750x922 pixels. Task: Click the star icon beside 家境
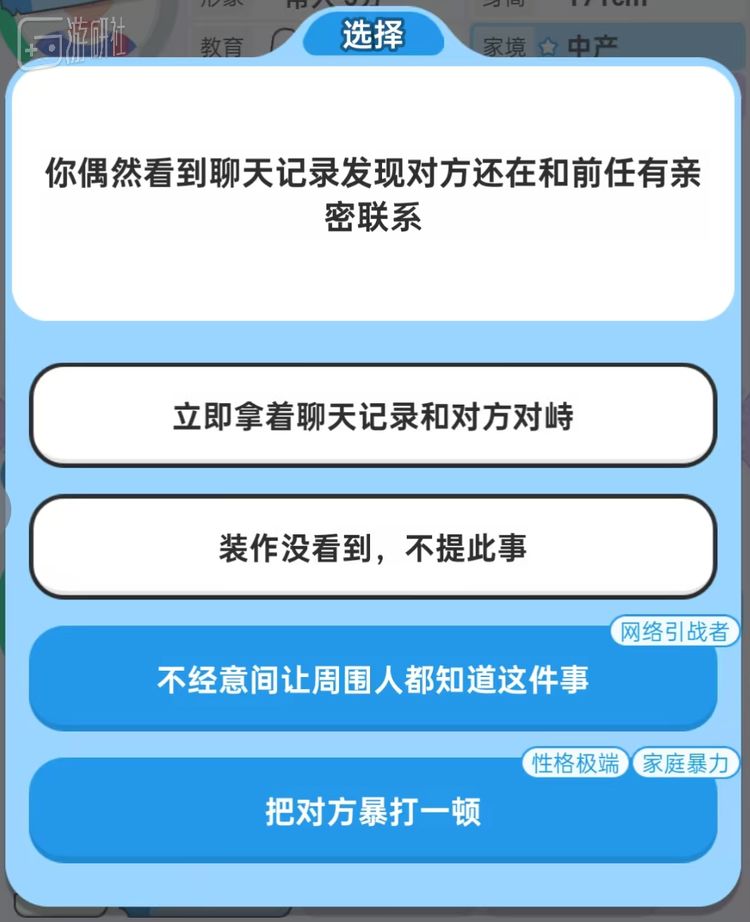point(549,45)
